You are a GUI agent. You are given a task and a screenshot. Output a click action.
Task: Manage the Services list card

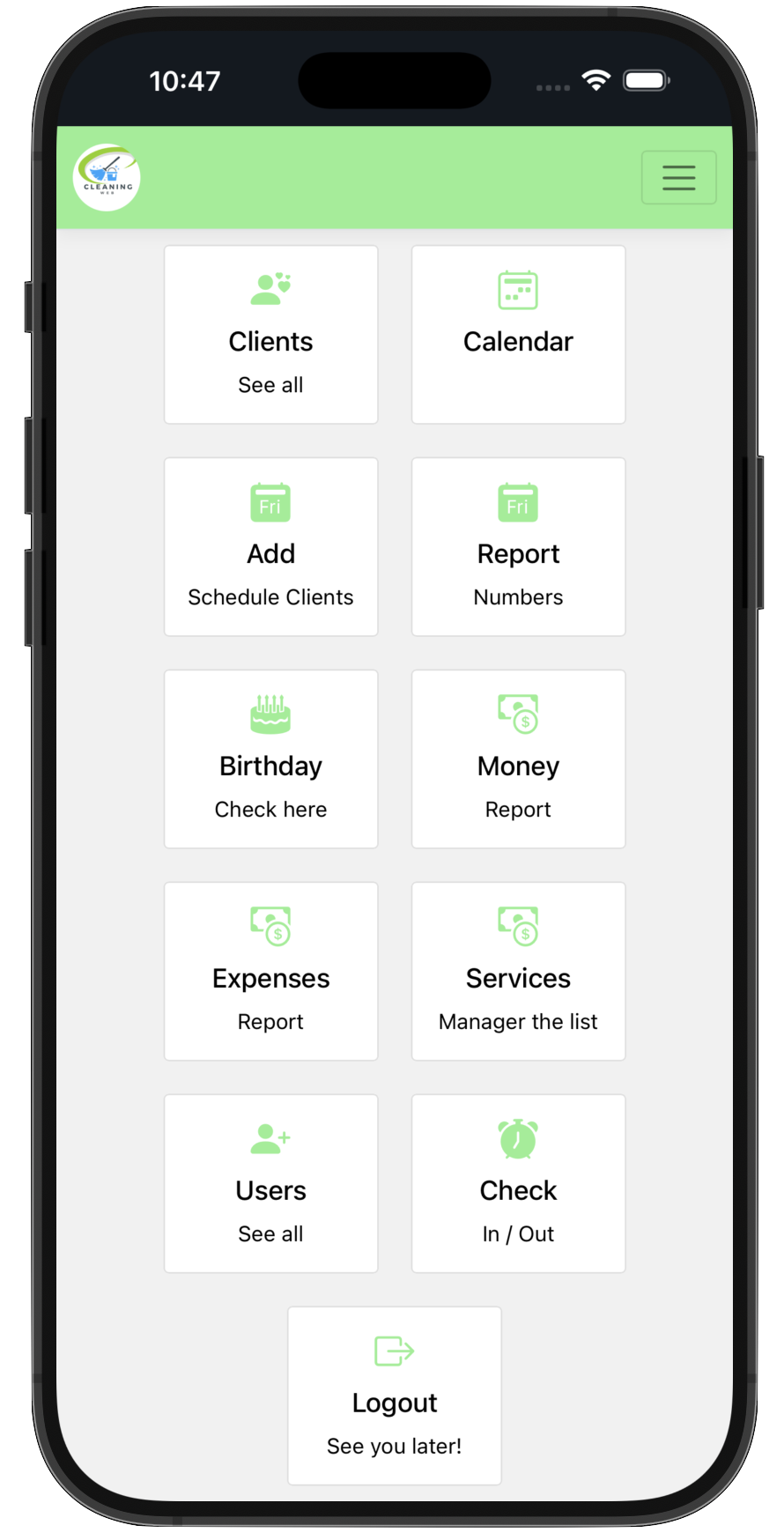518,972
